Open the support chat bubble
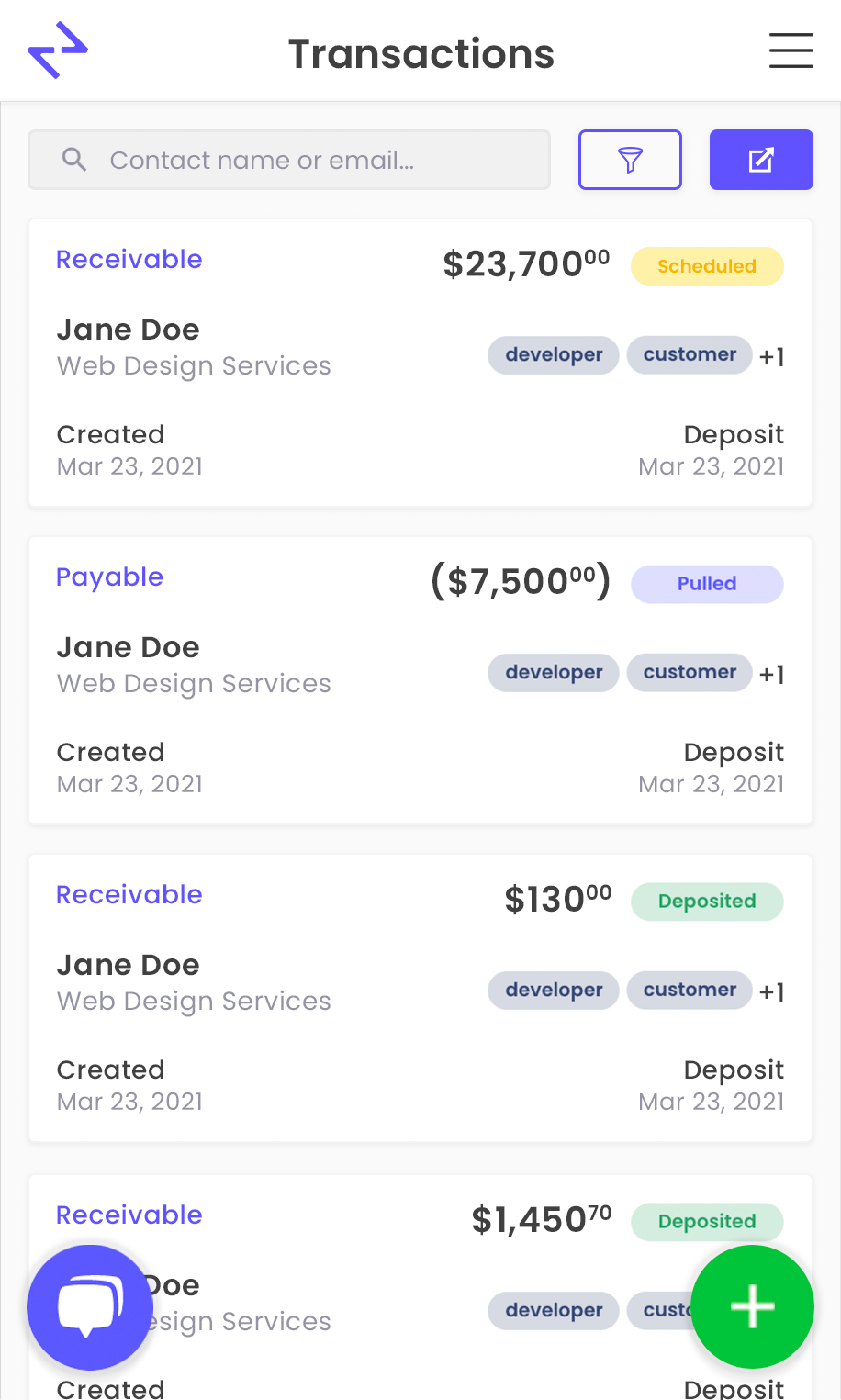Image resolution: width=841 pixels, height=1400 pixels. [90, 1306]
